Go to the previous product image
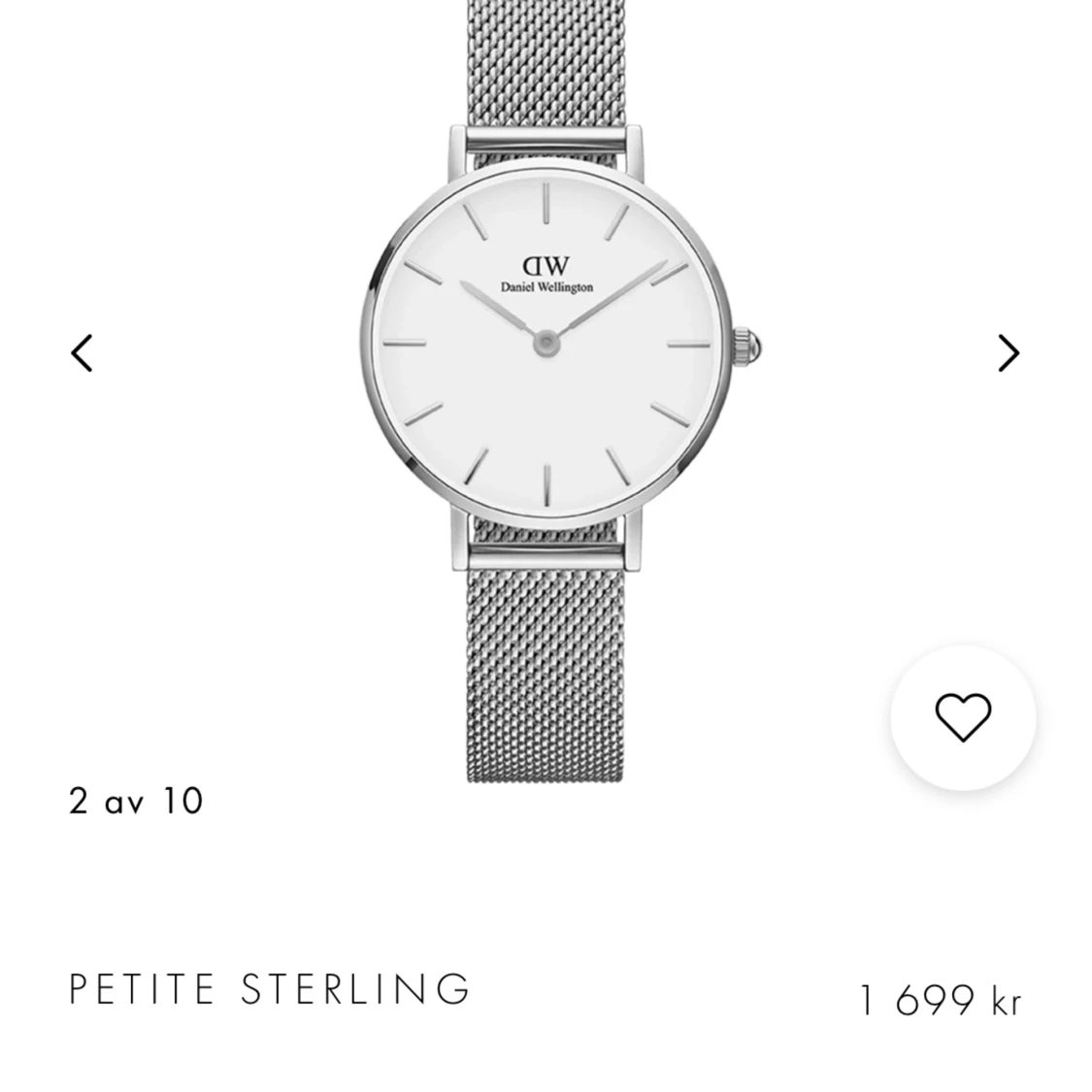Screen dimensions: 1092x1092 (83, 352)
